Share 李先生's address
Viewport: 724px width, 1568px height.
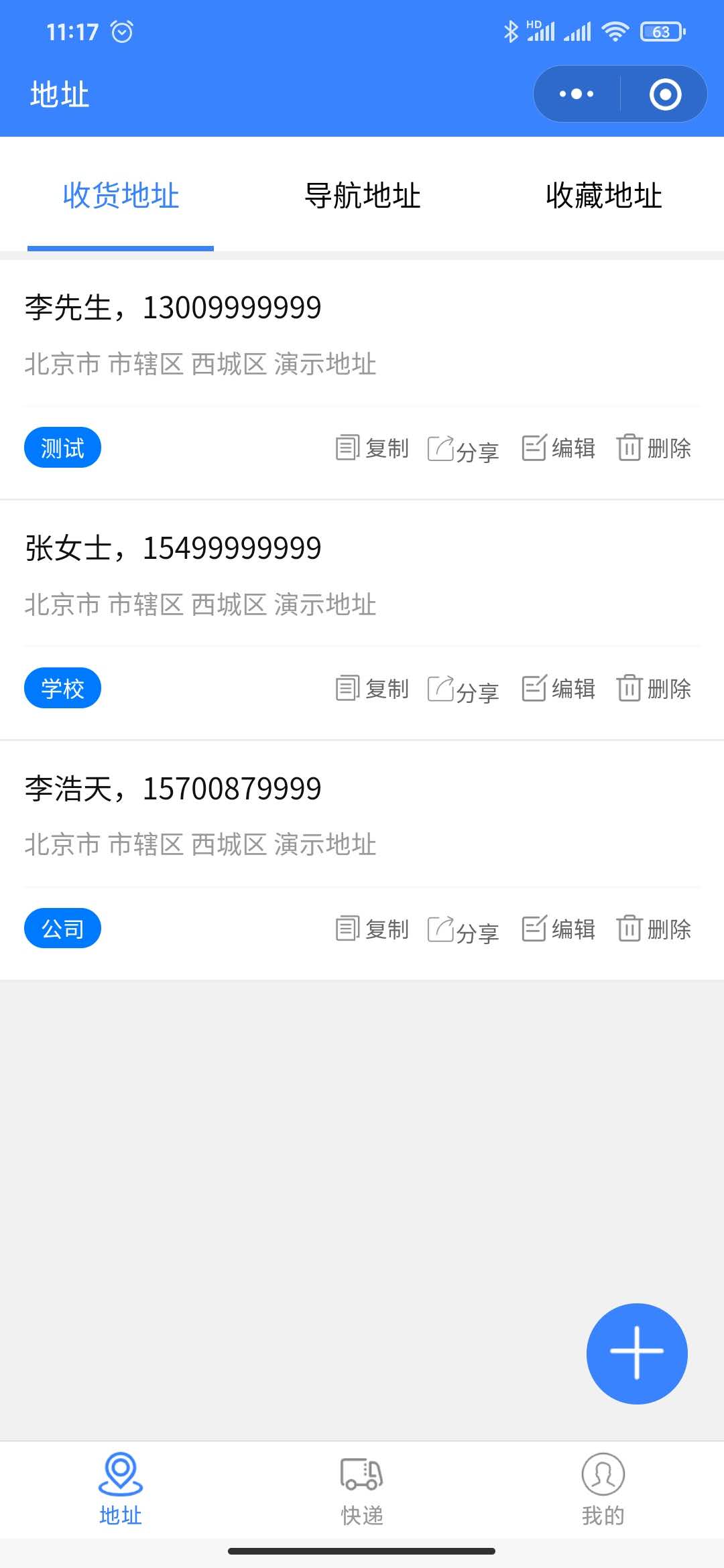click(463, 449)
